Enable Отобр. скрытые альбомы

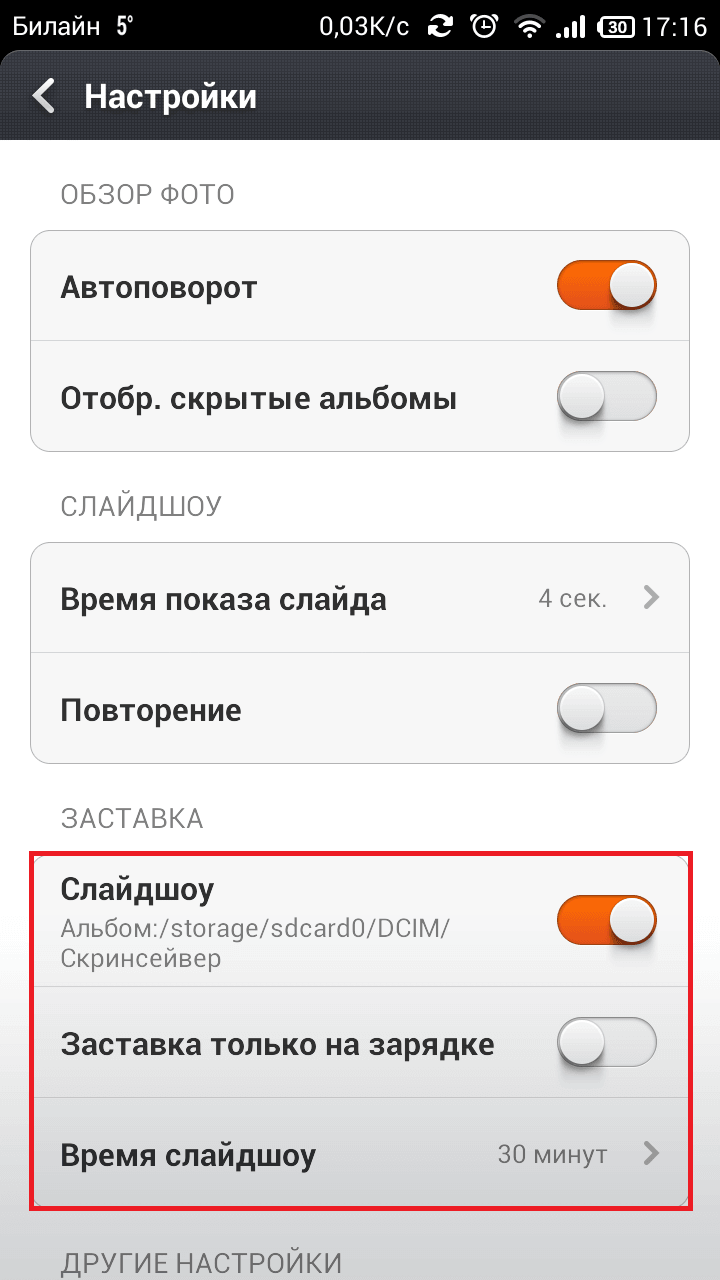point(607,397)
